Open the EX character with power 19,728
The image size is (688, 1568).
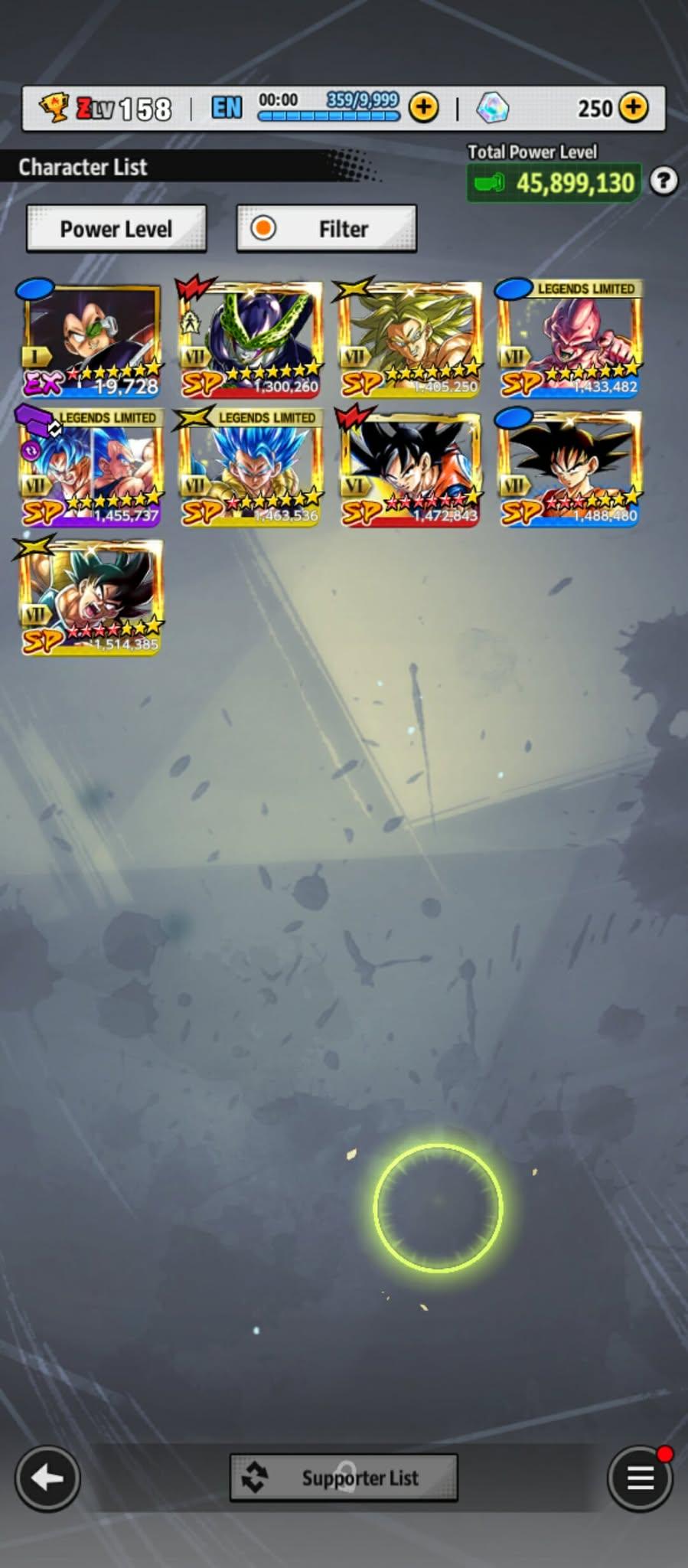(90, 340)
